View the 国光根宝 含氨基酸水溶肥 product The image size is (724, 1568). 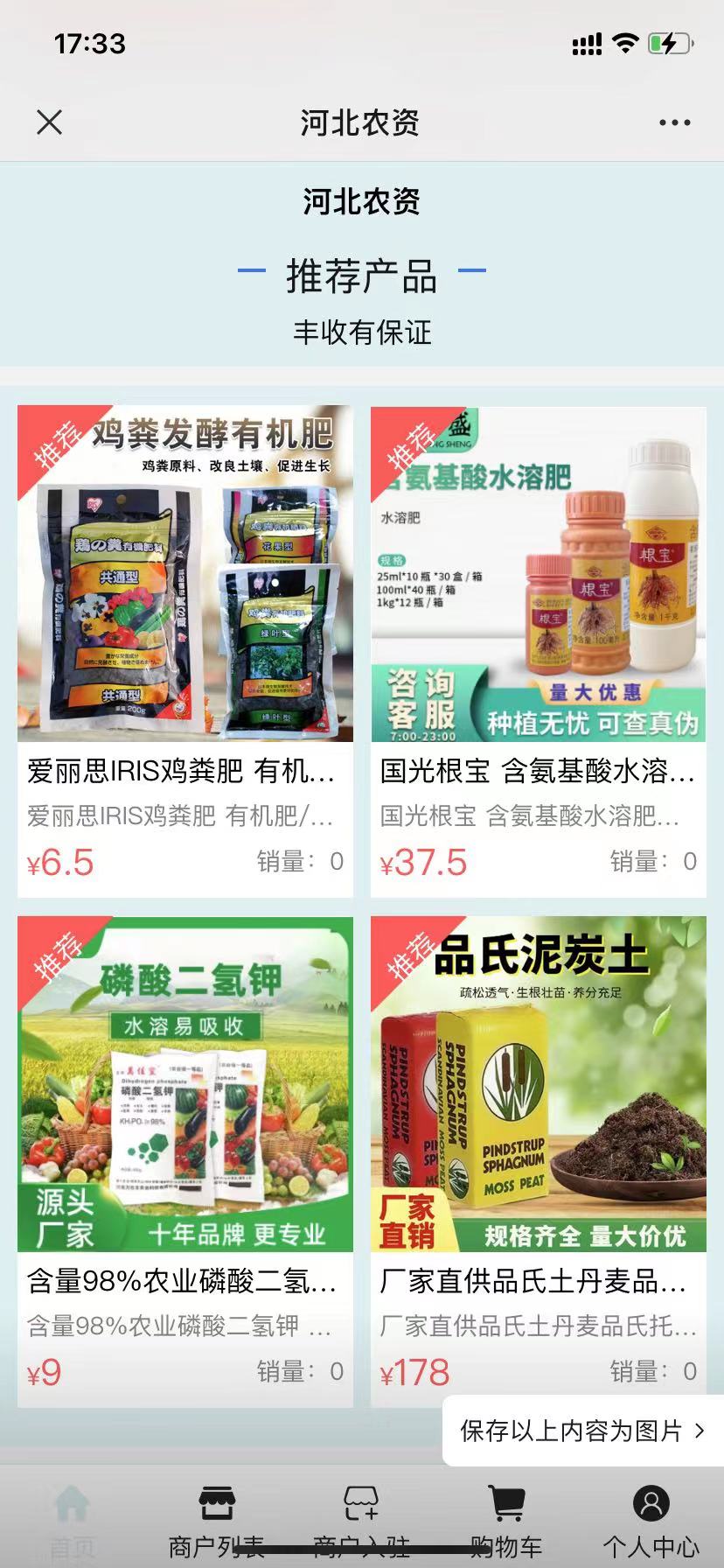click(538, 650)
